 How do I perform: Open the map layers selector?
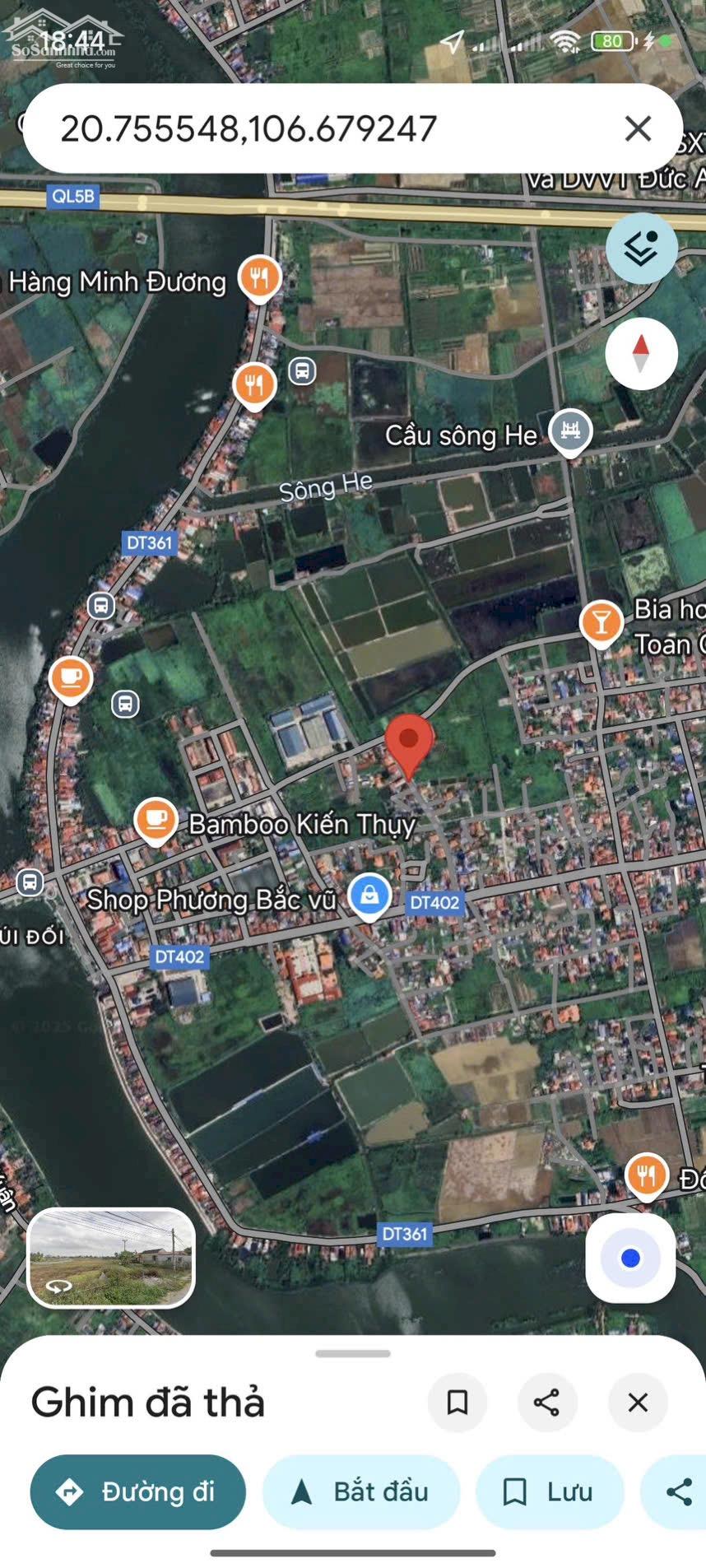point(641,247)
